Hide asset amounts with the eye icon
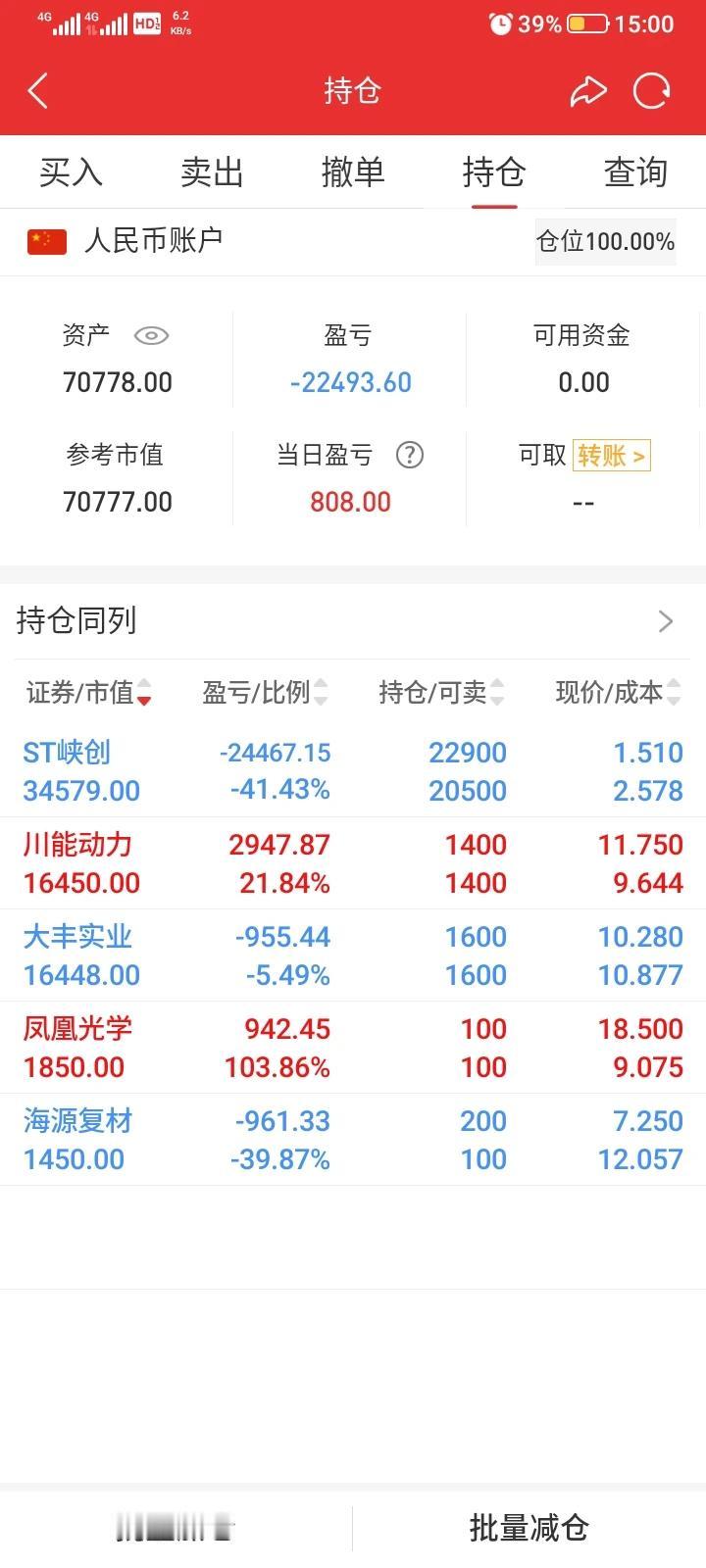This screenshot has width=706, height=1568. [x=151, y=336]
